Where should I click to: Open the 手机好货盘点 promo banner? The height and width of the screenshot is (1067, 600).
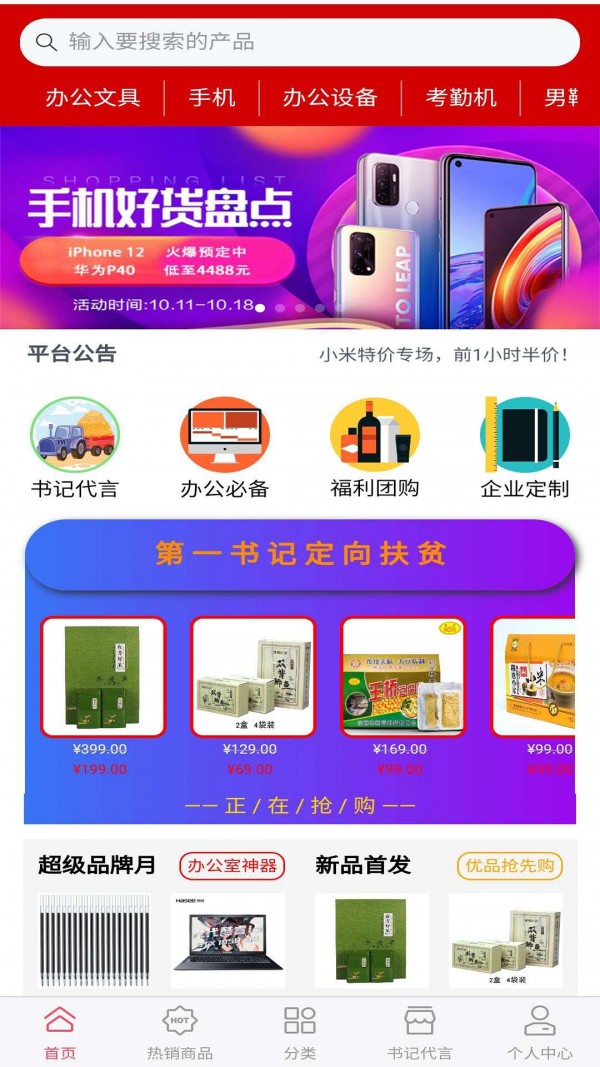click(x=300, y=227)
